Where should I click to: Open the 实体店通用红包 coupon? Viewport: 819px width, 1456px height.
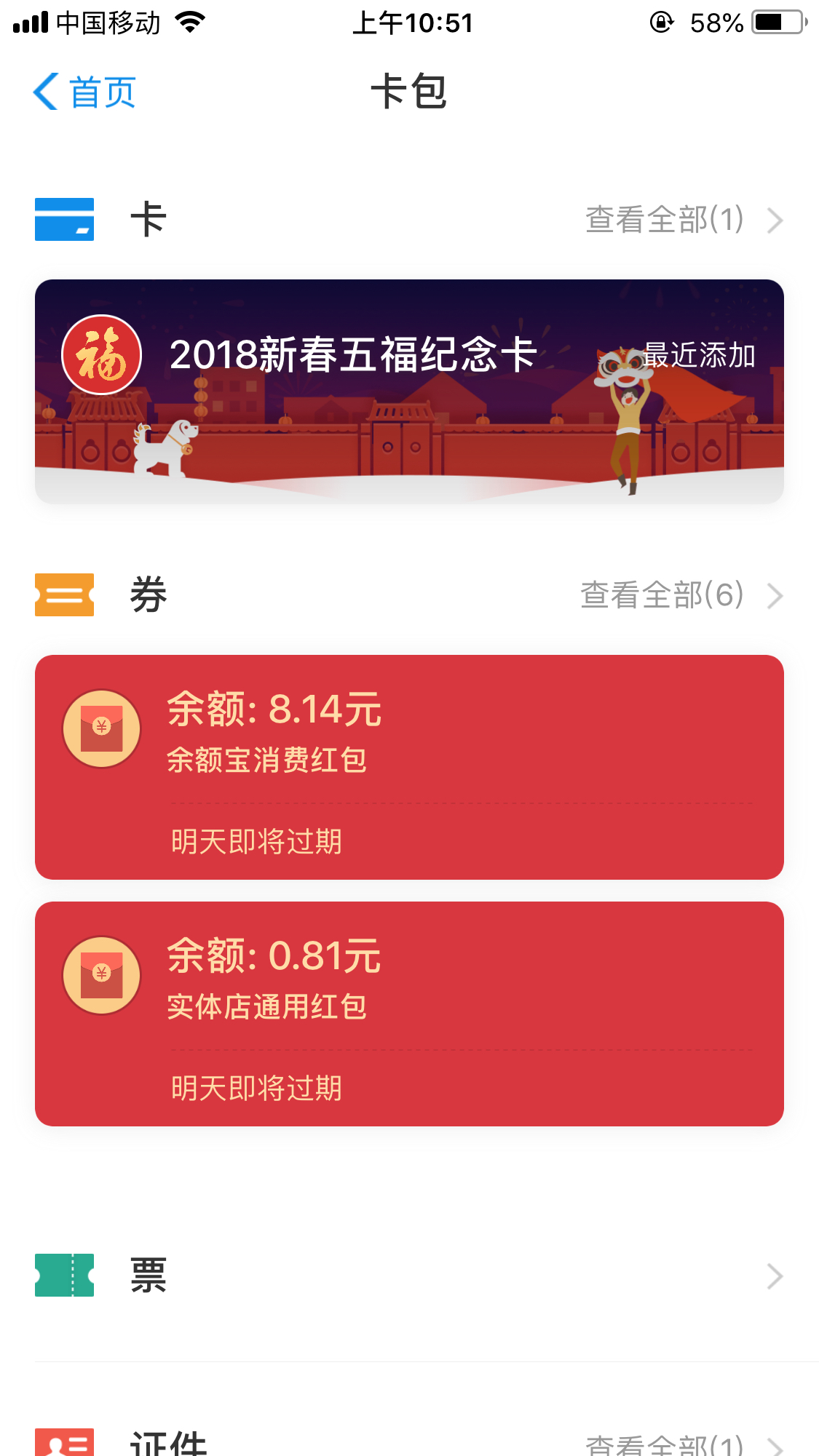[409, 1014]
